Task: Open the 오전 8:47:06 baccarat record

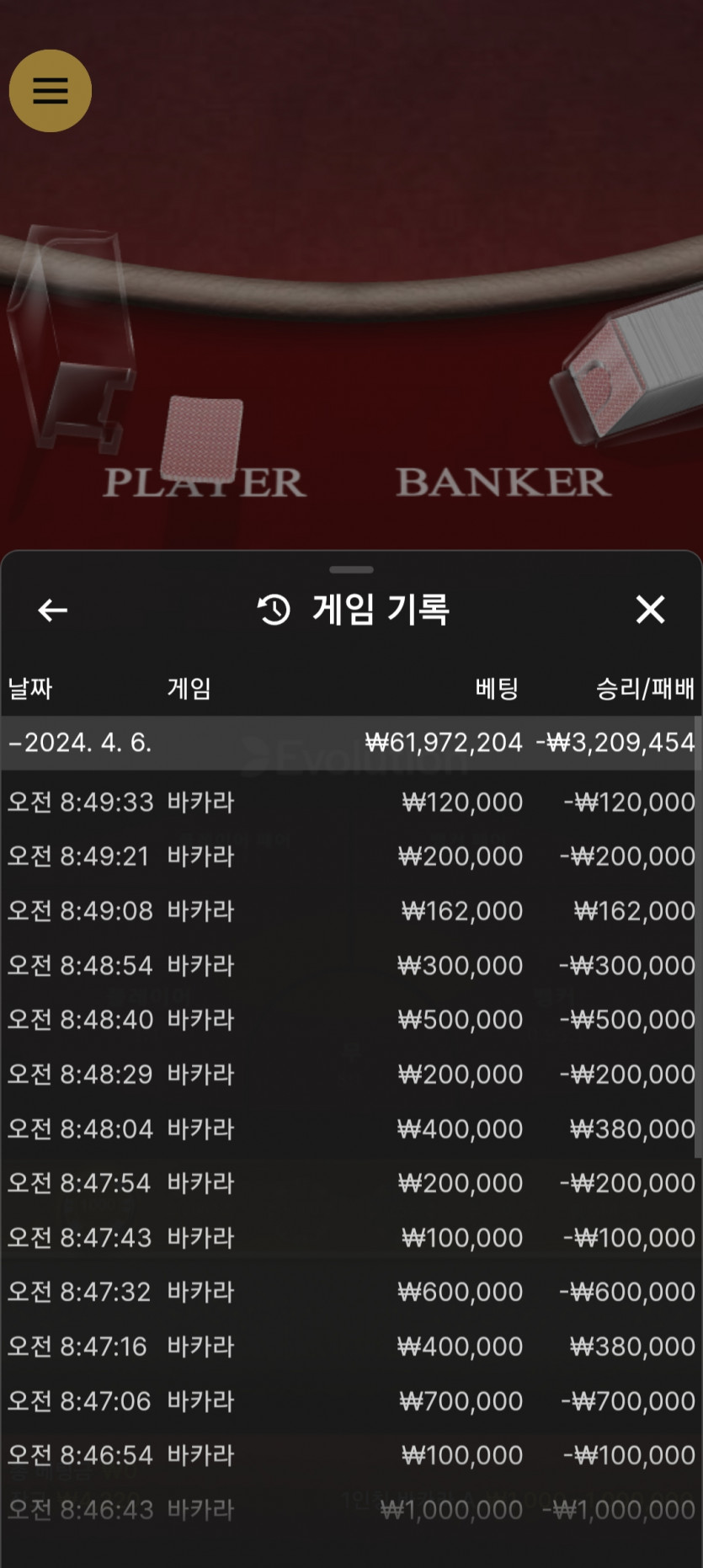Action: tap(351, 1401)
